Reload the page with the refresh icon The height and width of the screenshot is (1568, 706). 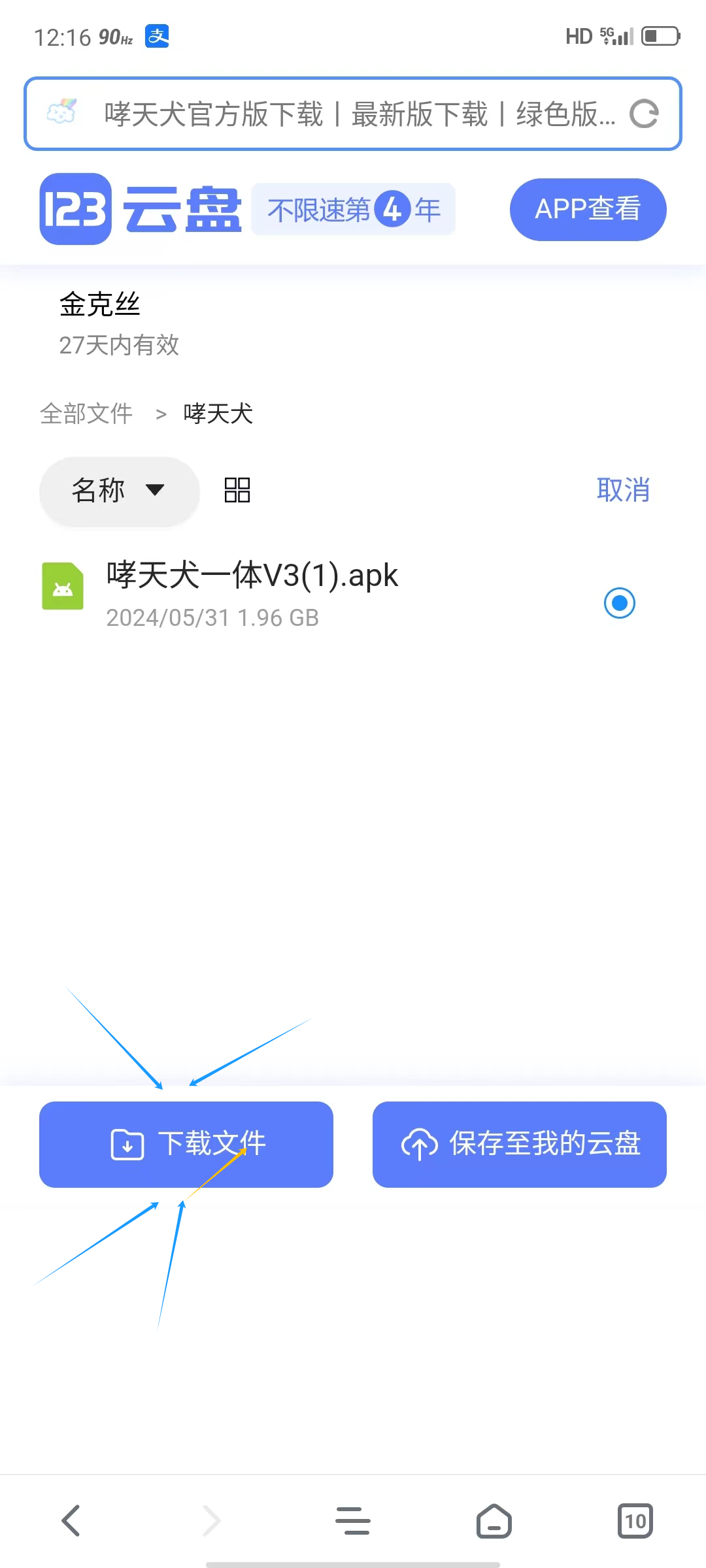644,114
